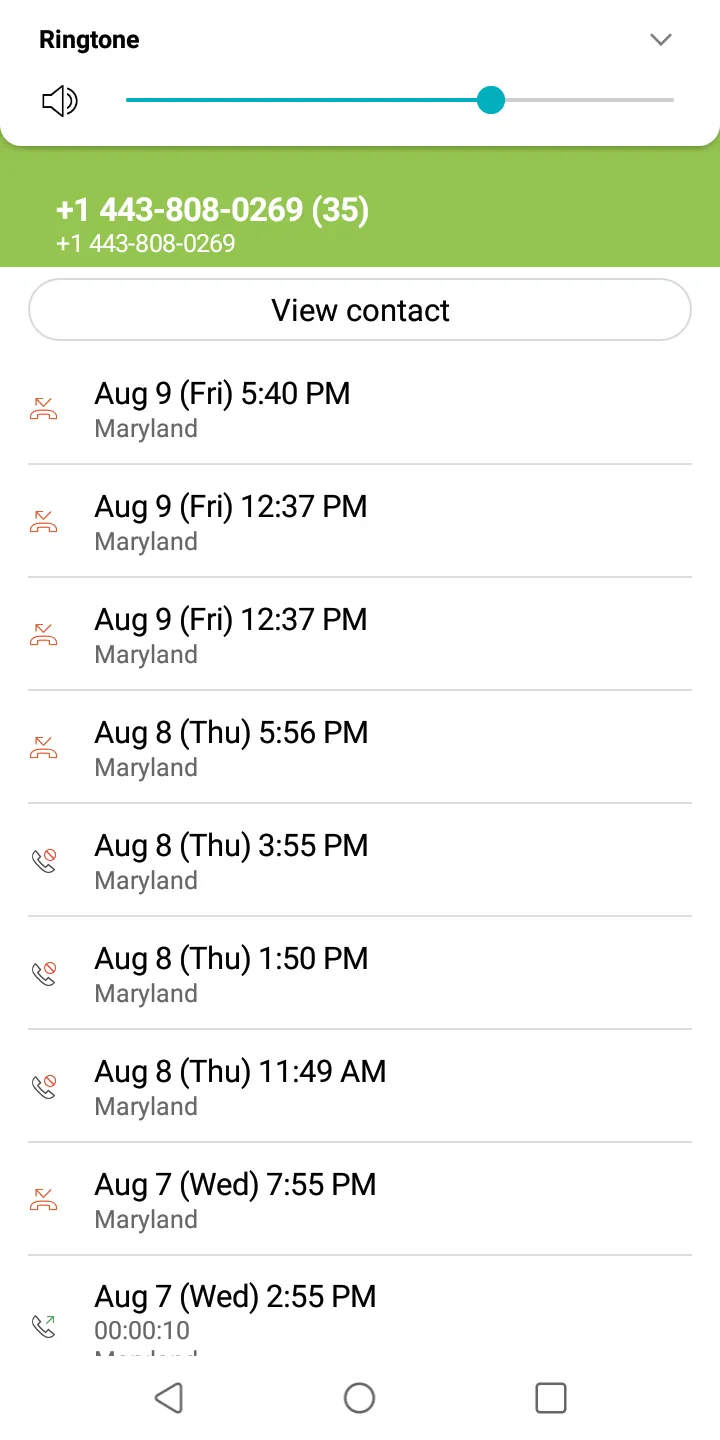This screenshot has height=1440, width=720.
Task: Expand the Ringtone volume panel chevron
Action: [660, 40]
